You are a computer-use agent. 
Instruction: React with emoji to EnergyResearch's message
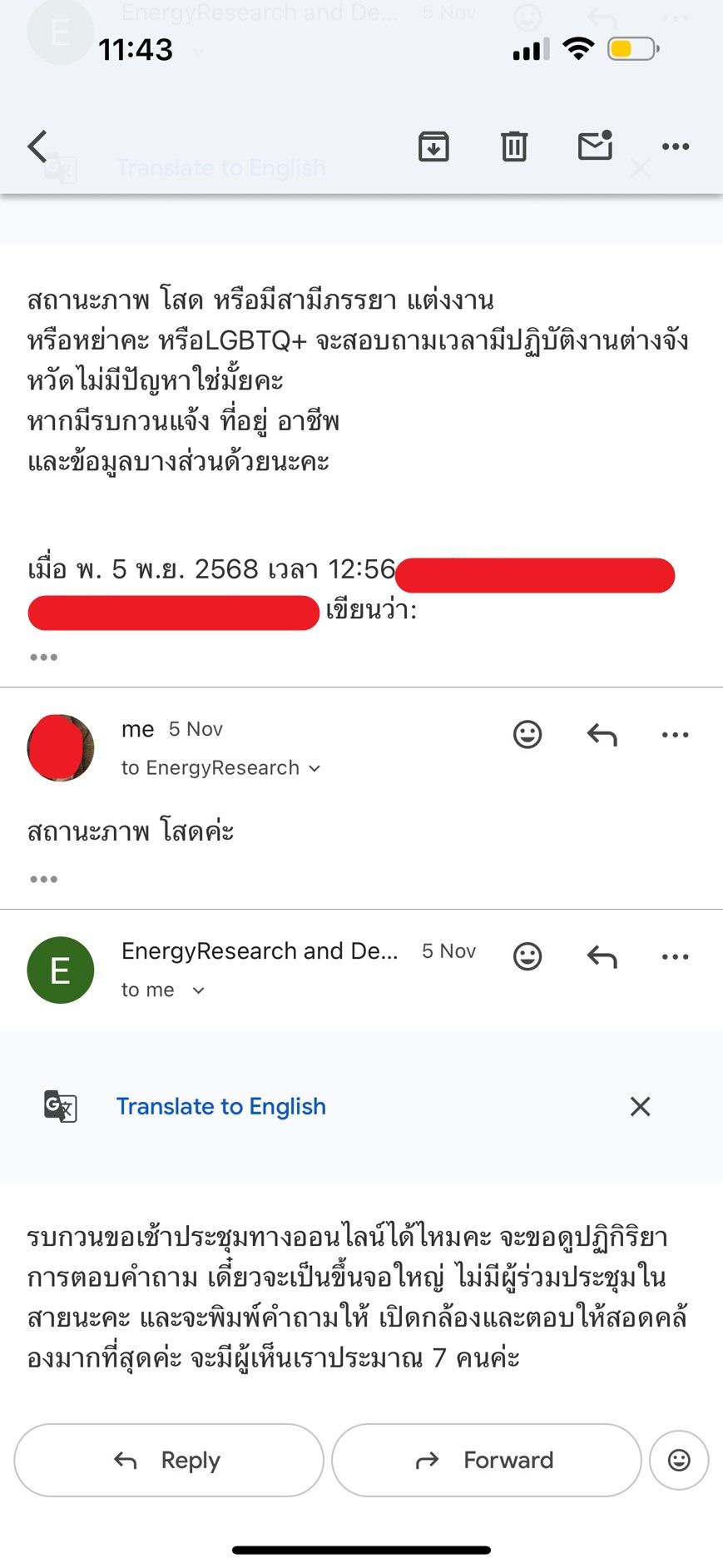tap(527, 956)
